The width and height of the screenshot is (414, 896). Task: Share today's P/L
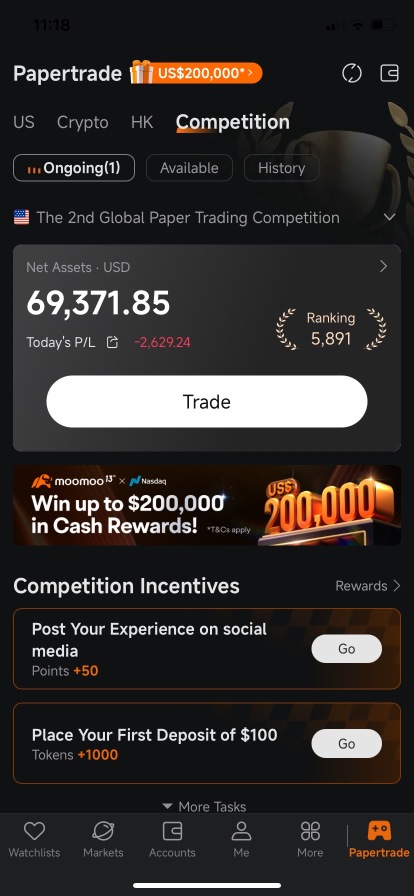pyautogui.click(x=113, y=342)
